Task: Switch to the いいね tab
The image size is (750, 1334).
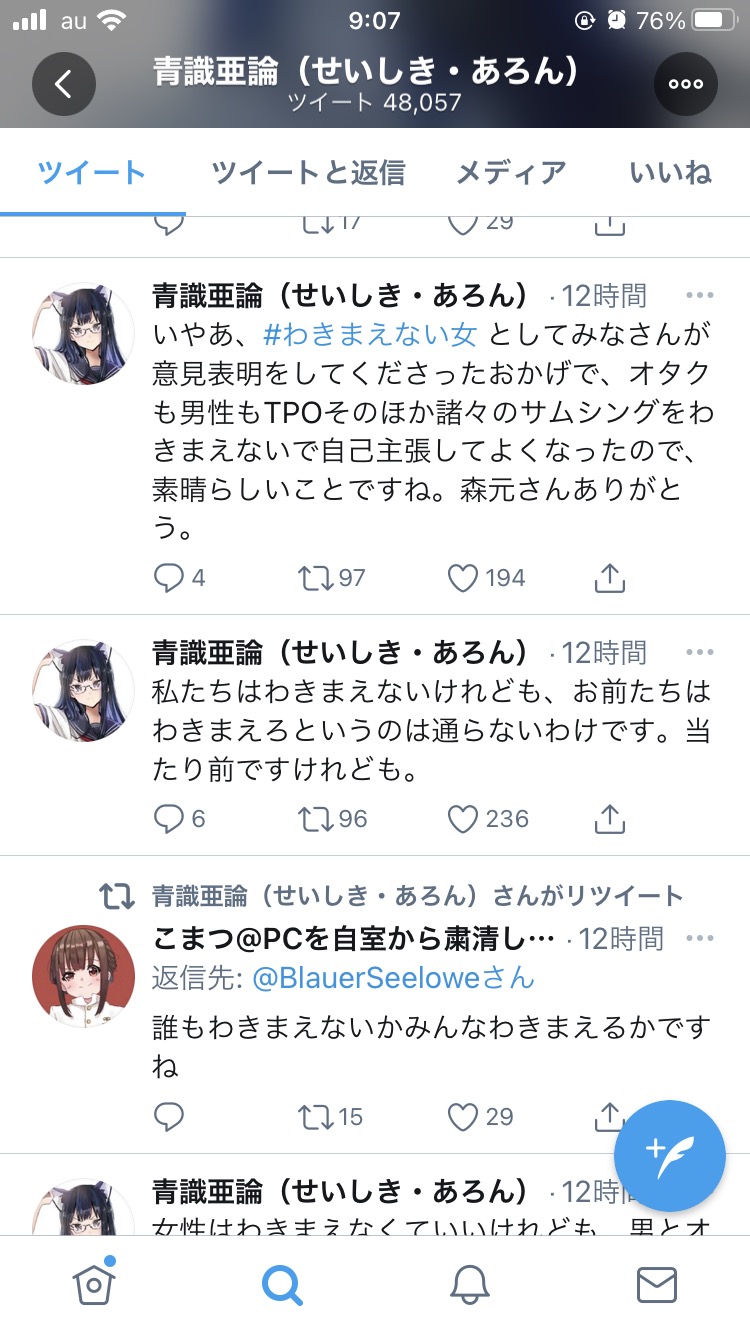Action: pyautogui.click(x=670, y=173)
